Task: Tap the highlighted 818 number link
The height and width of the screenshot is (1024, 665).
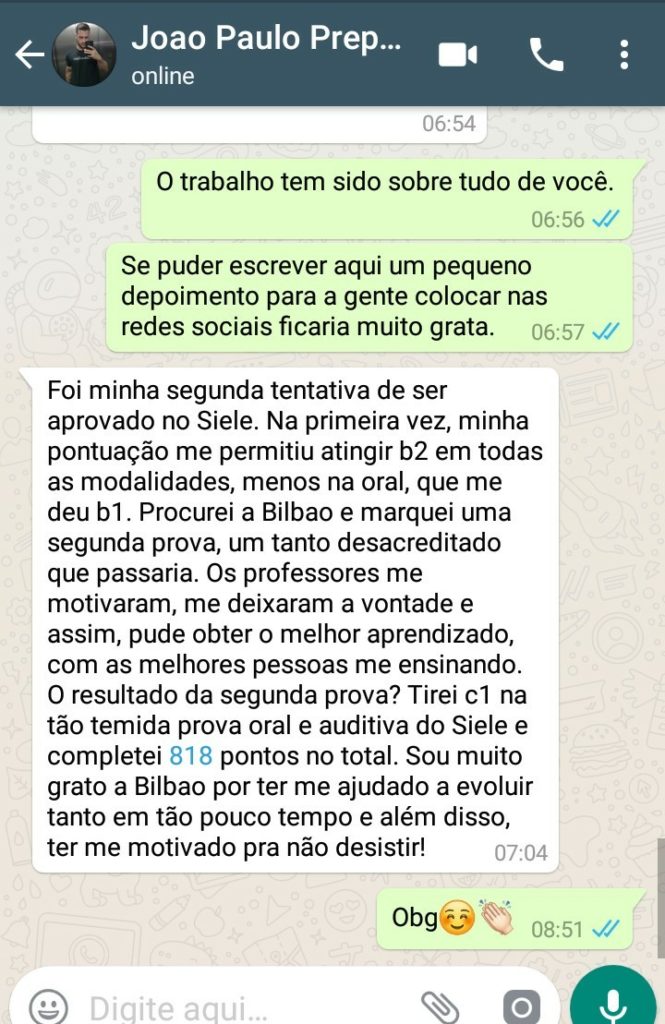Action: [x=191, y=754]
